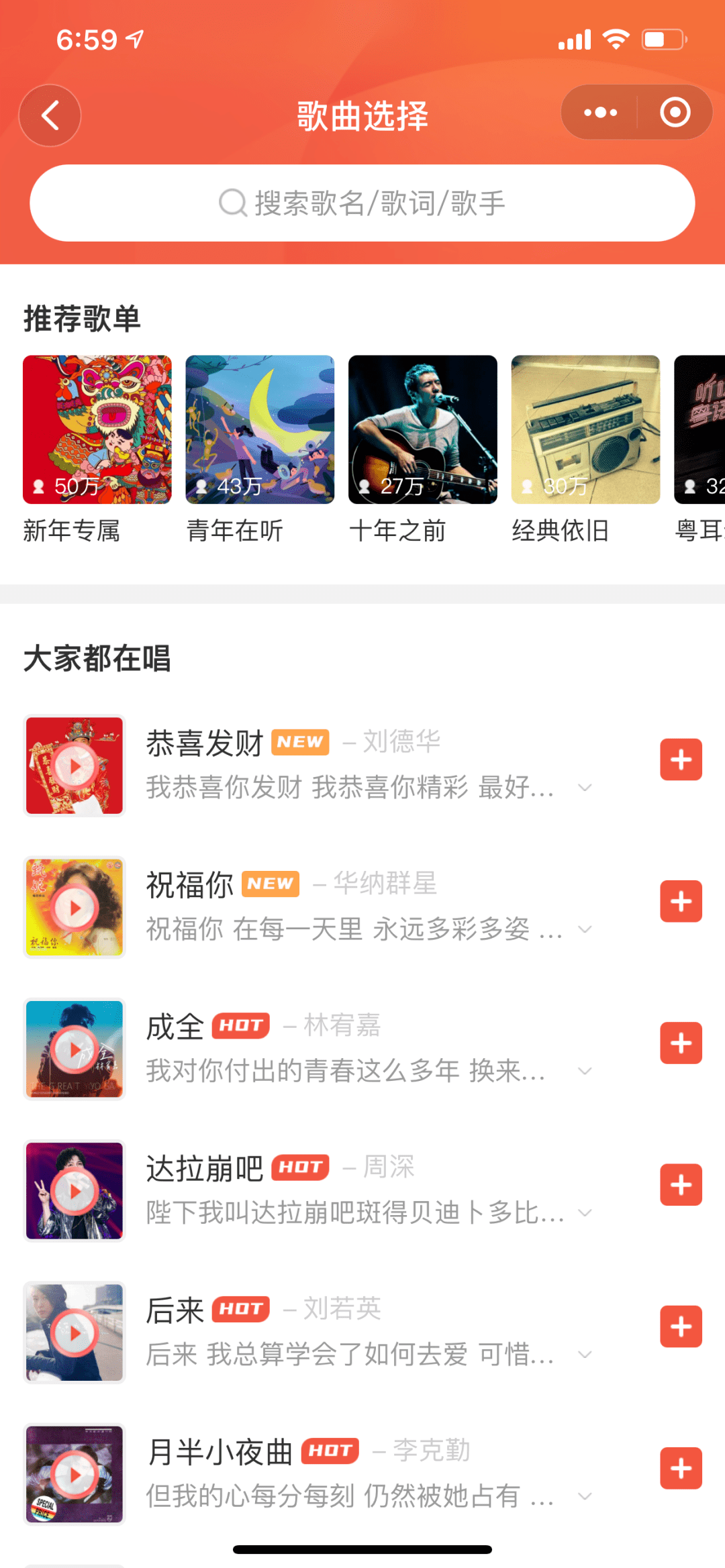The width and height of the screenshot is (725, 1568).
Task: Add 成全 by 林宥嘉
Action: [681, 1043]
